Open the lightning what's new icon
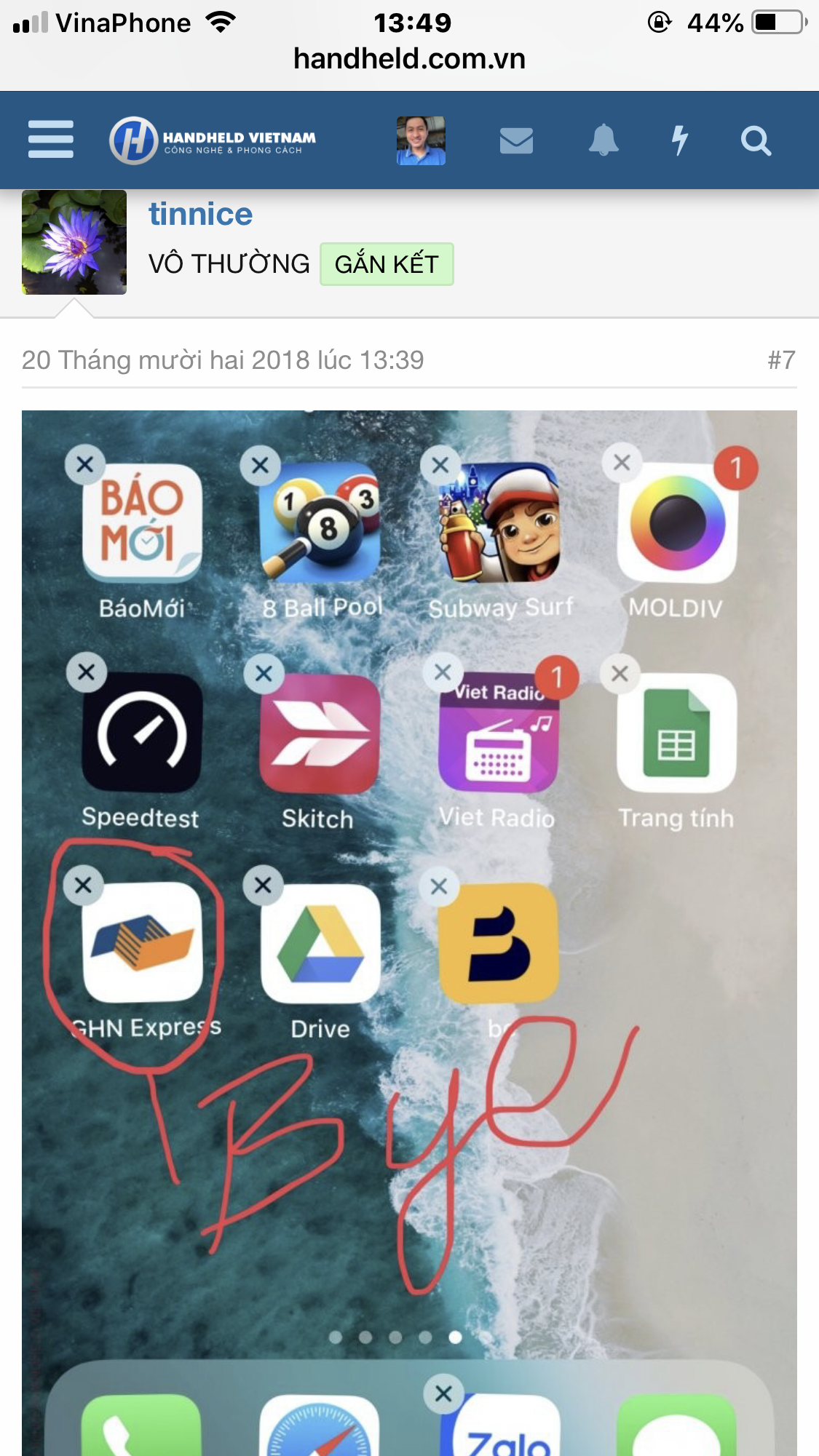 680,140
